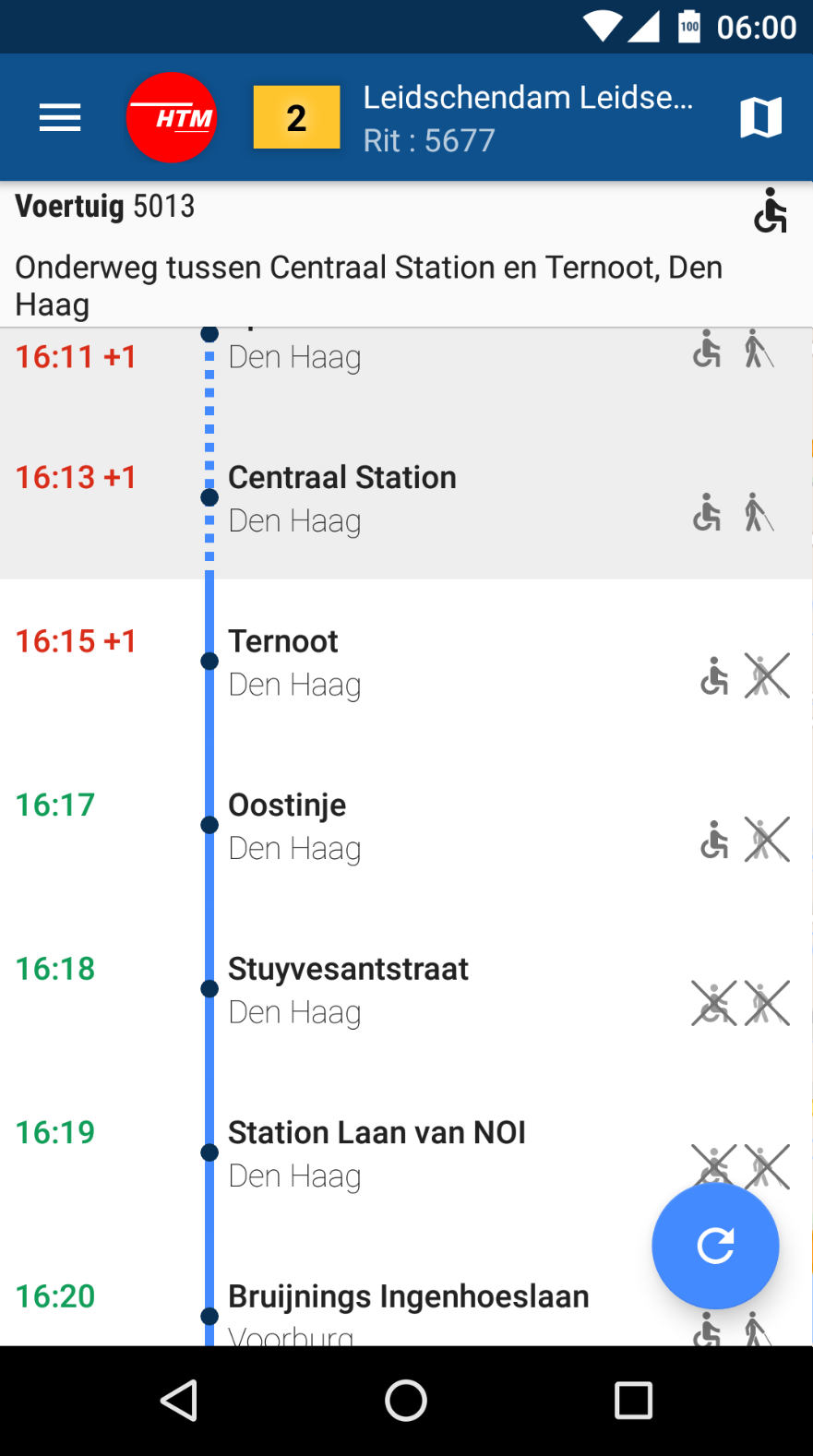The width and height of the screenshot is (813, 1456).
Task: Select the Ternoot stop row
Action: click(x=406, y=662)
